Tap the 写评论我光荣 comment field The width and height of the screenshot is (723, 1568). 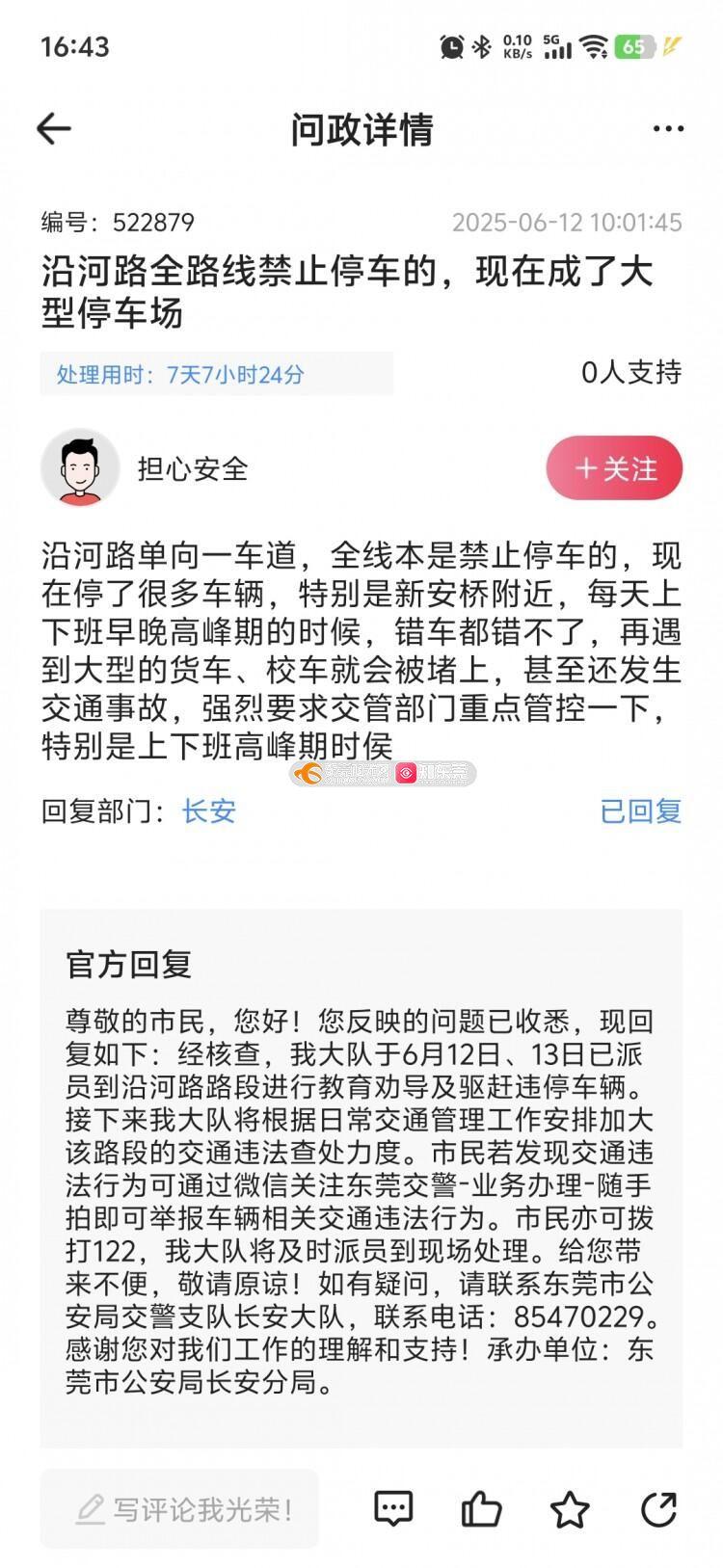pos(180,1508)
